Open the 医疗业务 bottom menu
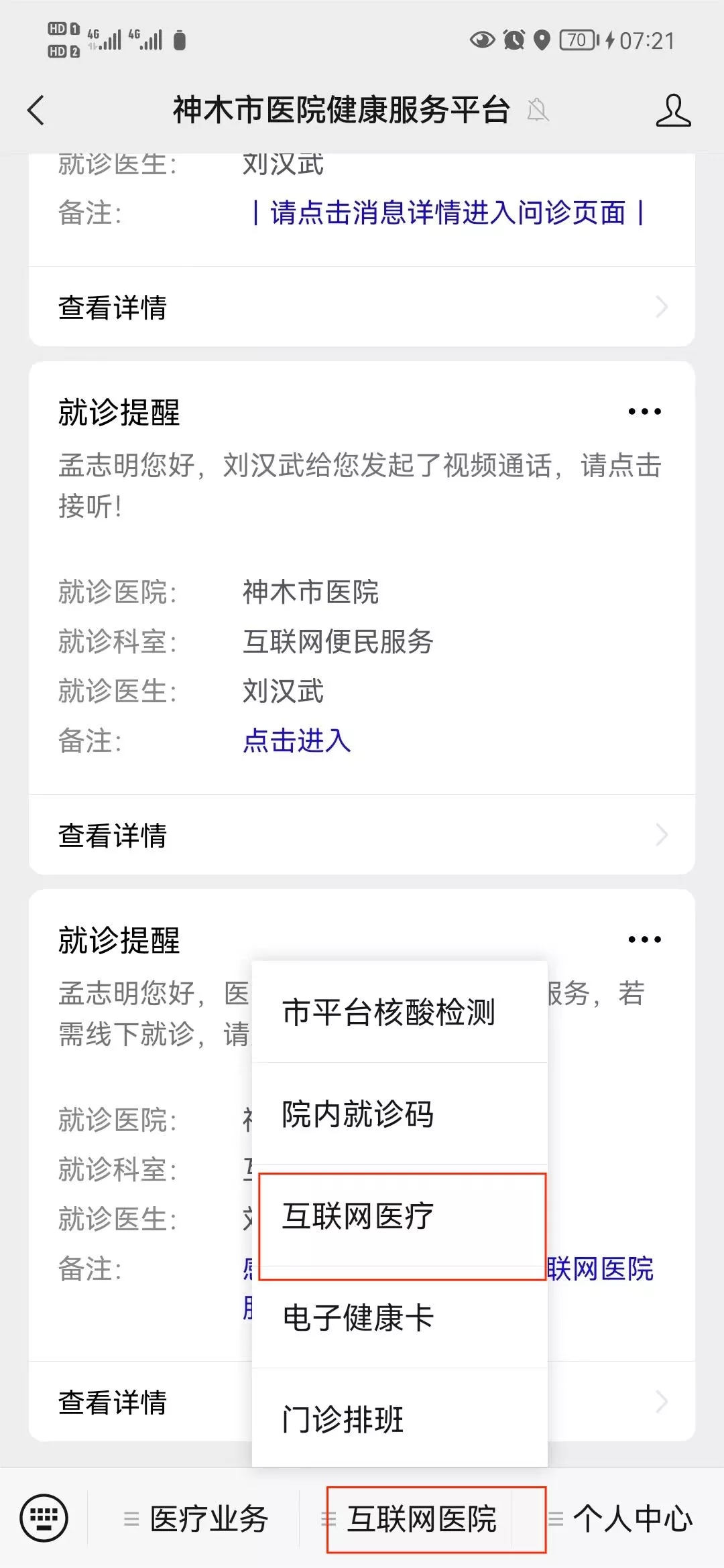 pyautogui.click(x=194, y=1518)
